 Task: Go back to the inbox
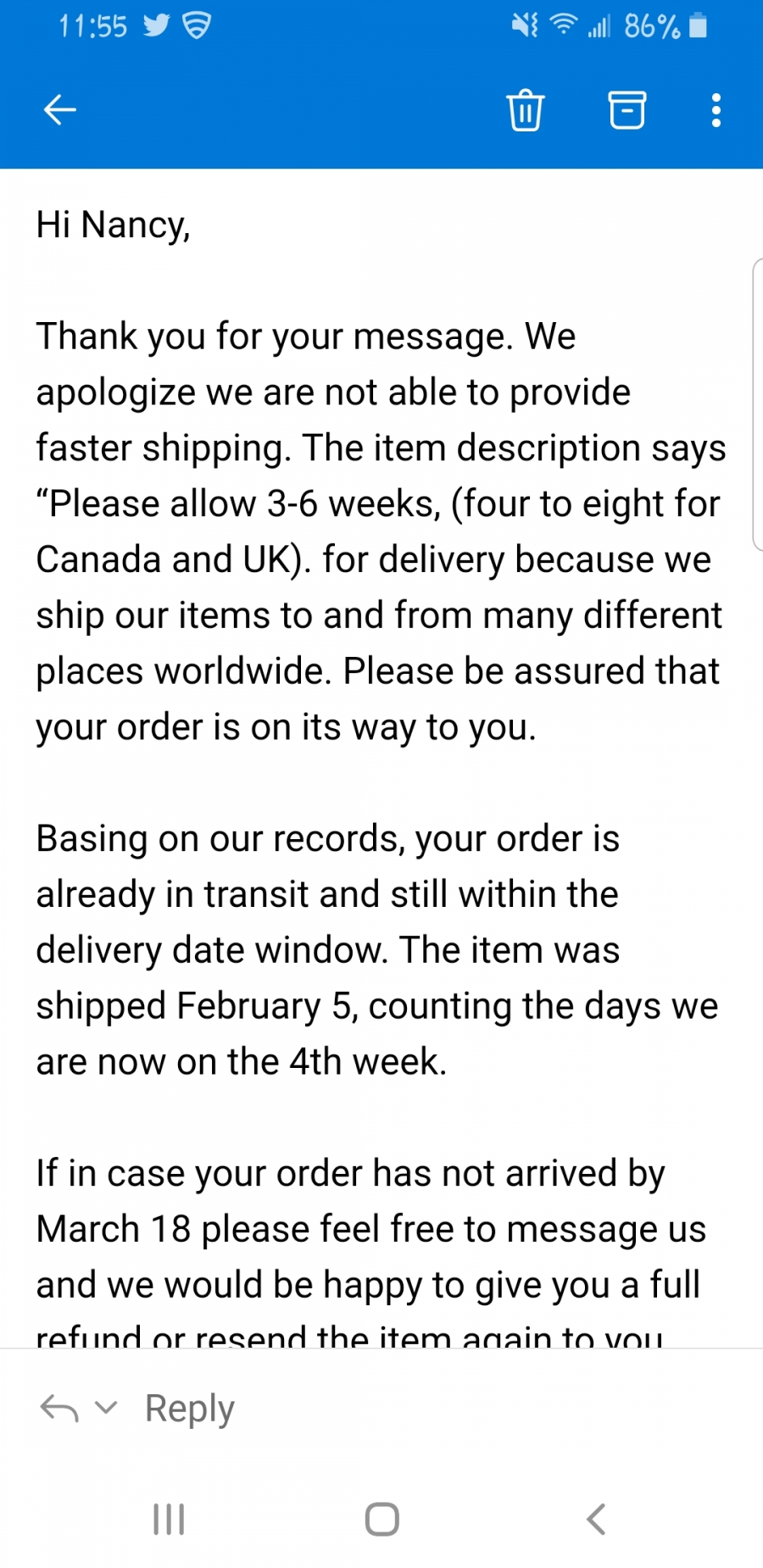point(60,110)
